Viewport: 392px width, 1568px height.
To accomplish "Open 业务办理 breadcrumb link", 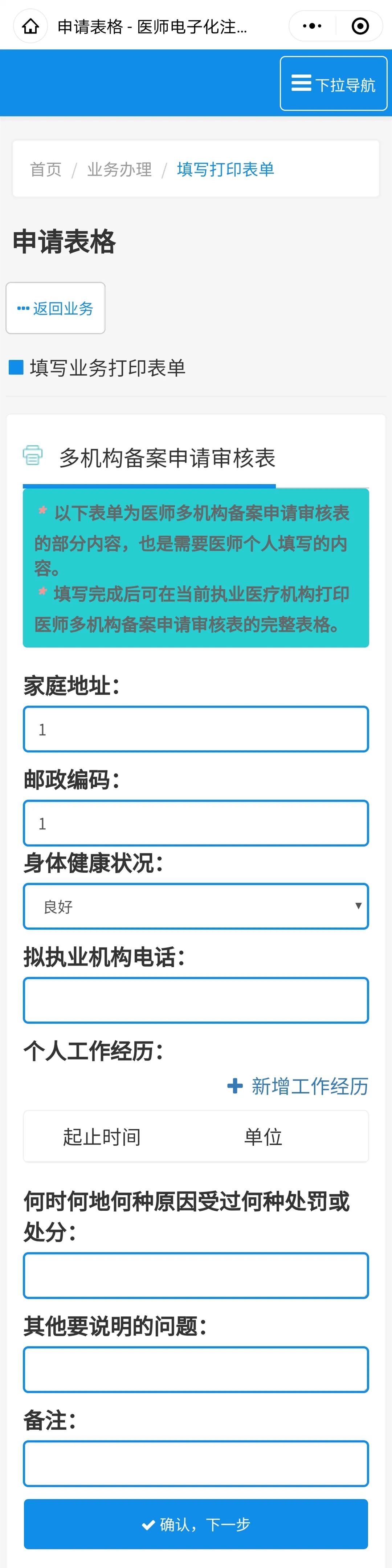I will pyautogui.click(x=119, y=169).
